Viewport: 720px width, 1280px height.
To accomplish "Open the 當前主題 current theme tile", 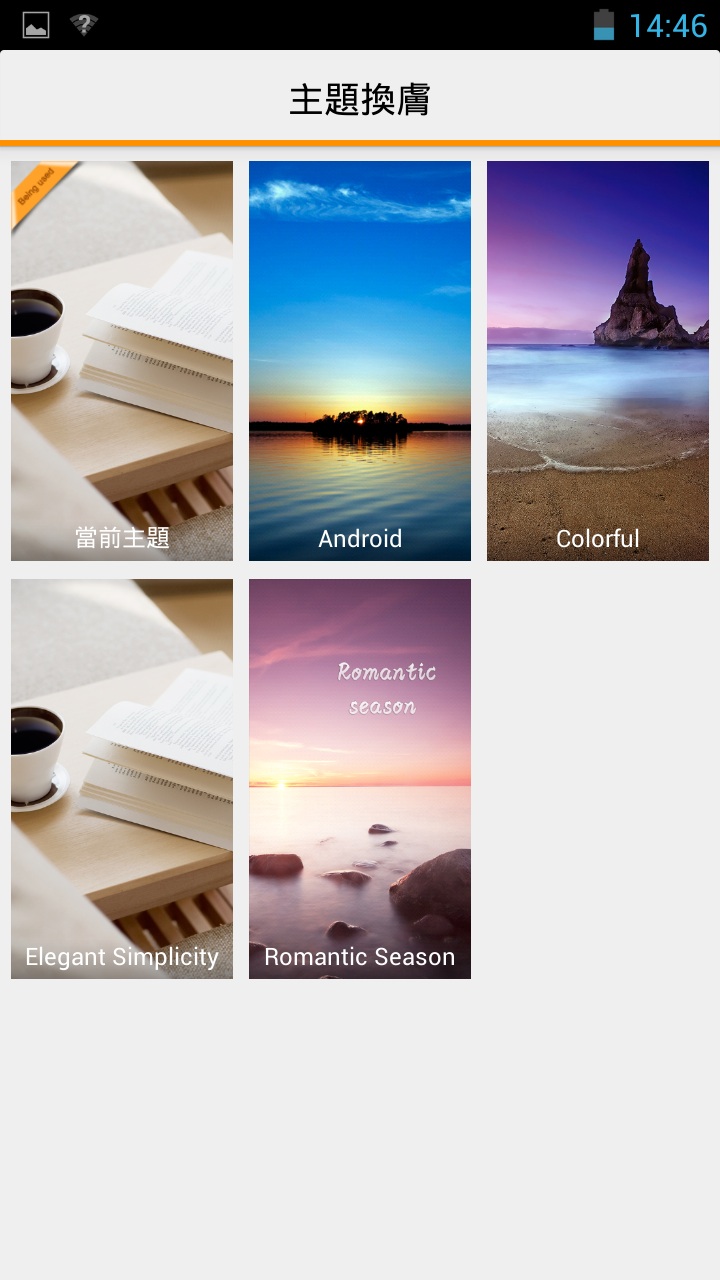I will (122, 361).
